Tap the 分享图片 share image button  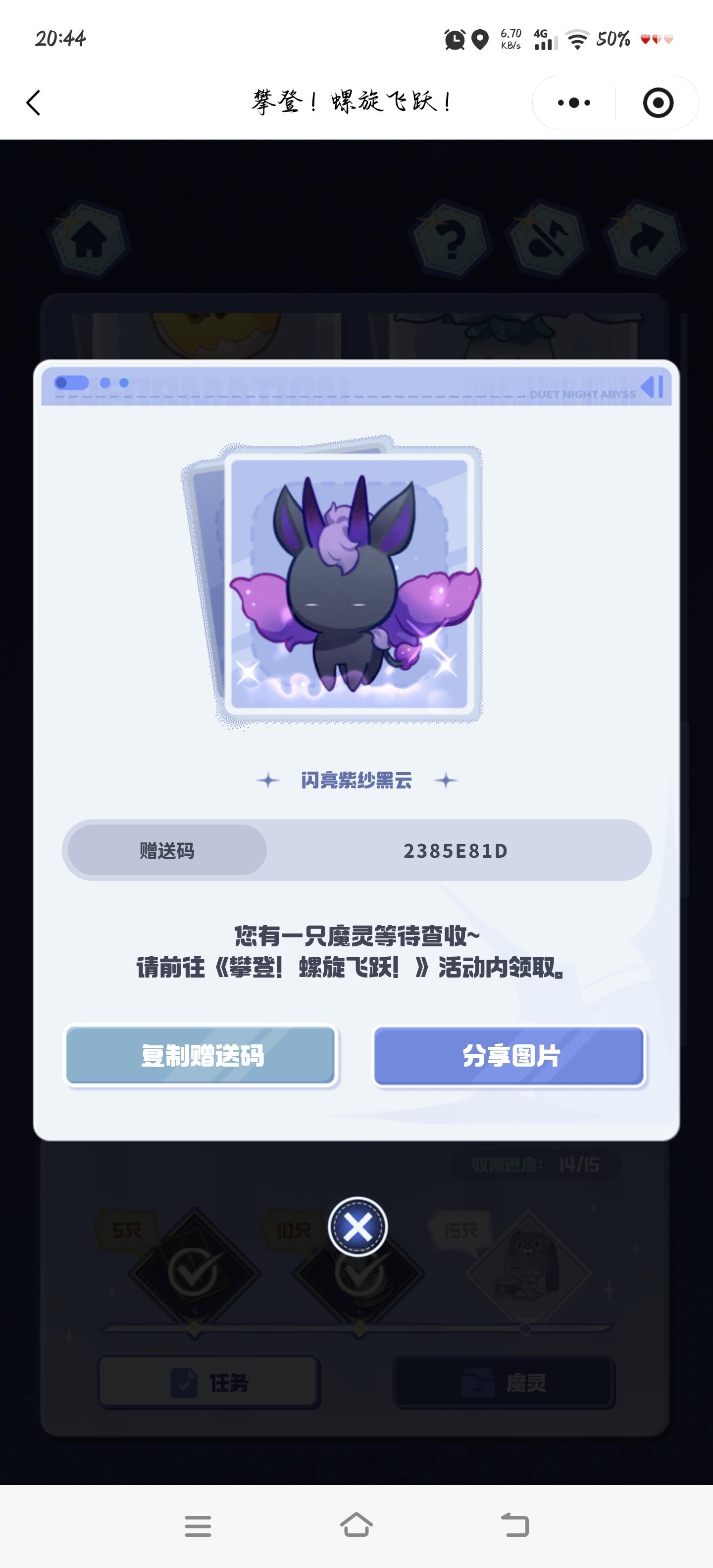point(509,1055)
